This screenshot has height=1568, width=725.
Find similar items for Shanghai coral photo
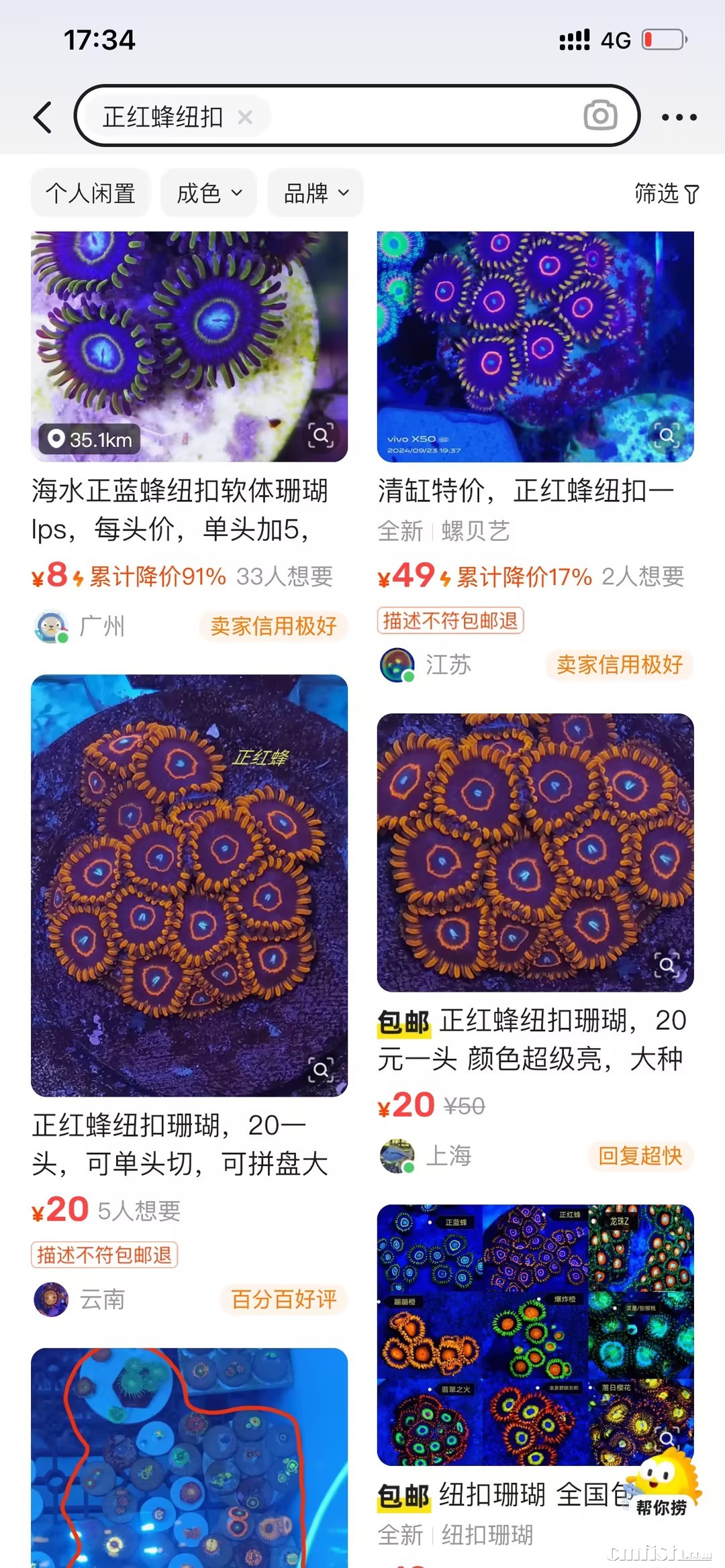(667, 965)
